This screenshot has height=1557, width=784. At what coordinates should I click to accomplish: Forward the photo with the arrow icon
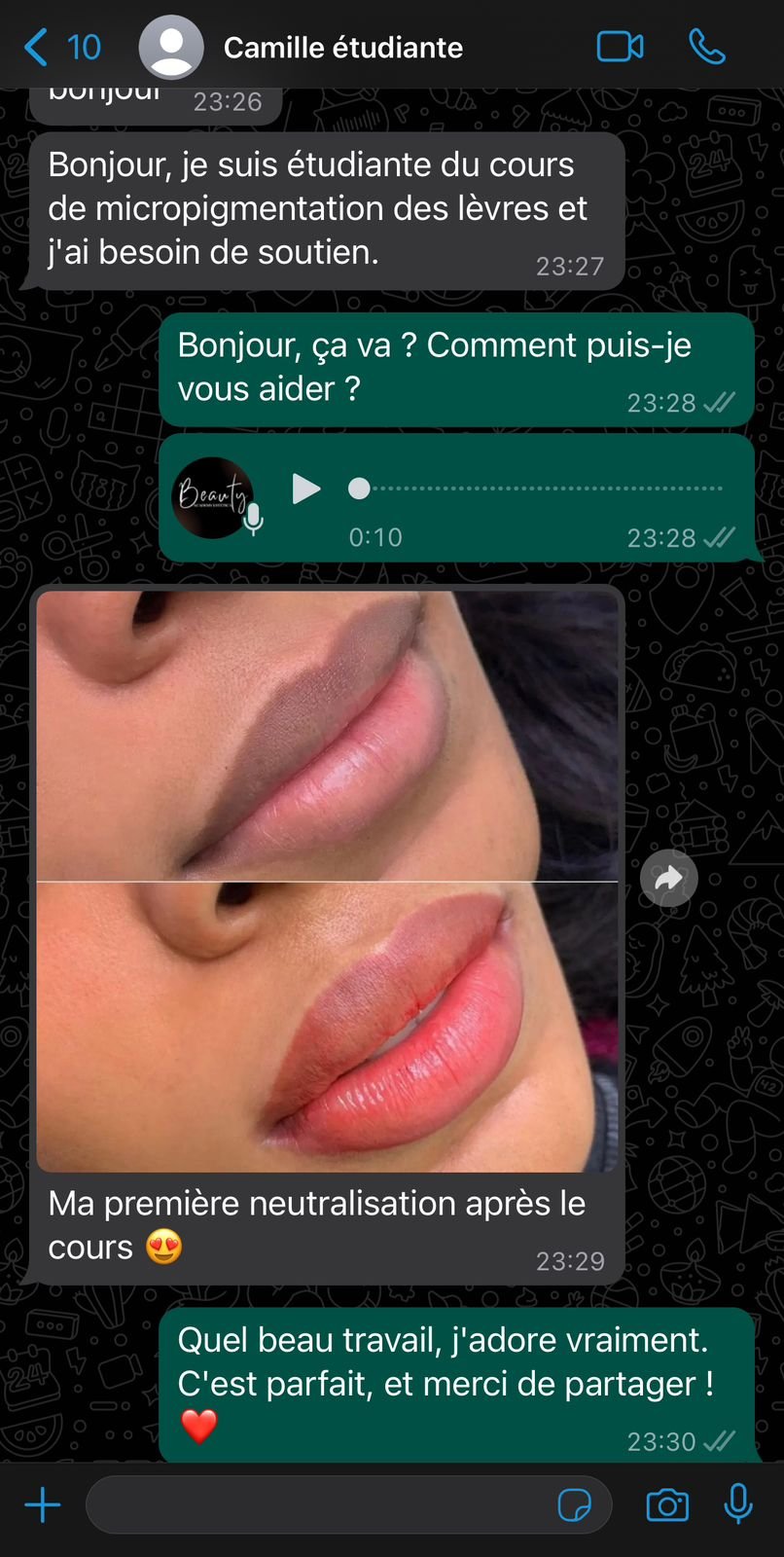[669, 879]
